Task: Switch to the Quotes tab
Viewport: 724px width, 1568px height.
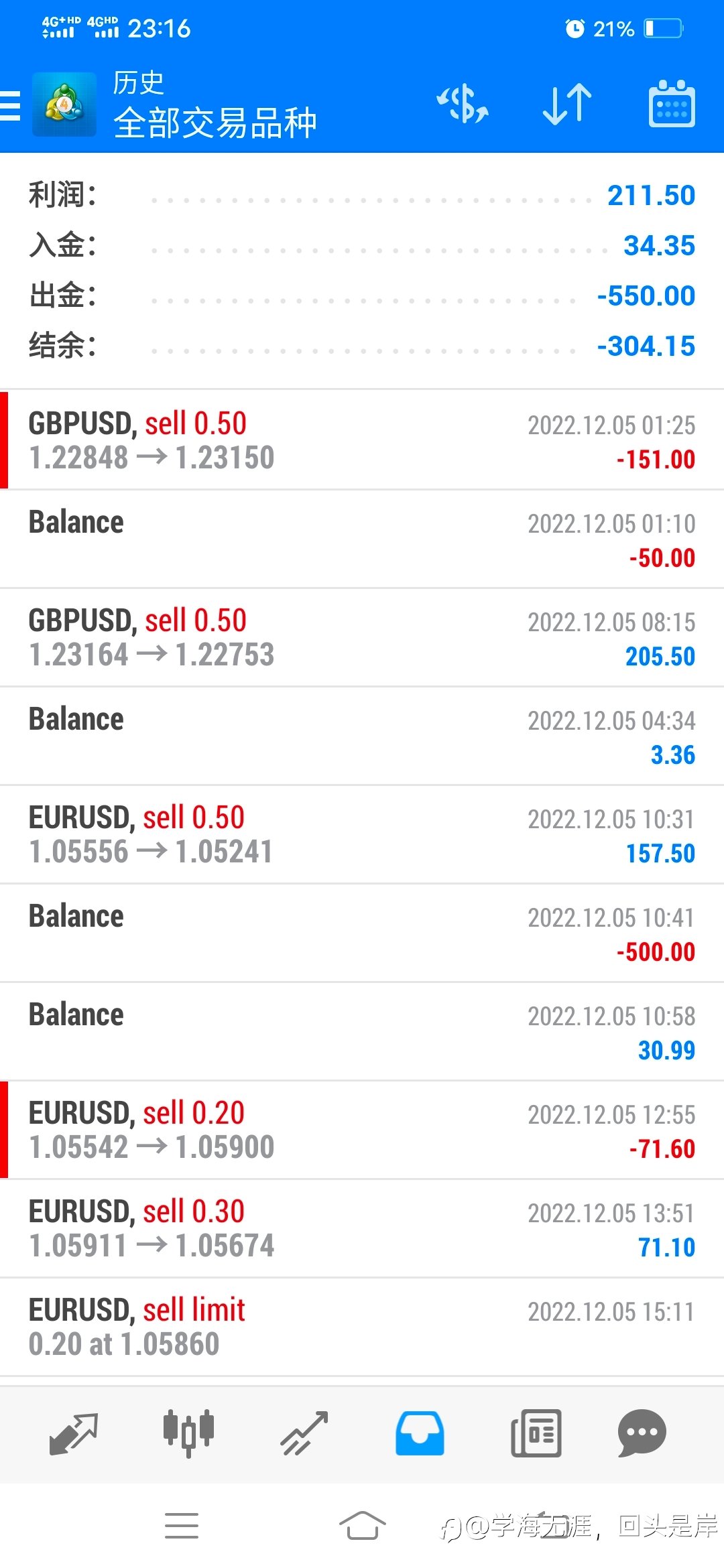Action: 74,1434
